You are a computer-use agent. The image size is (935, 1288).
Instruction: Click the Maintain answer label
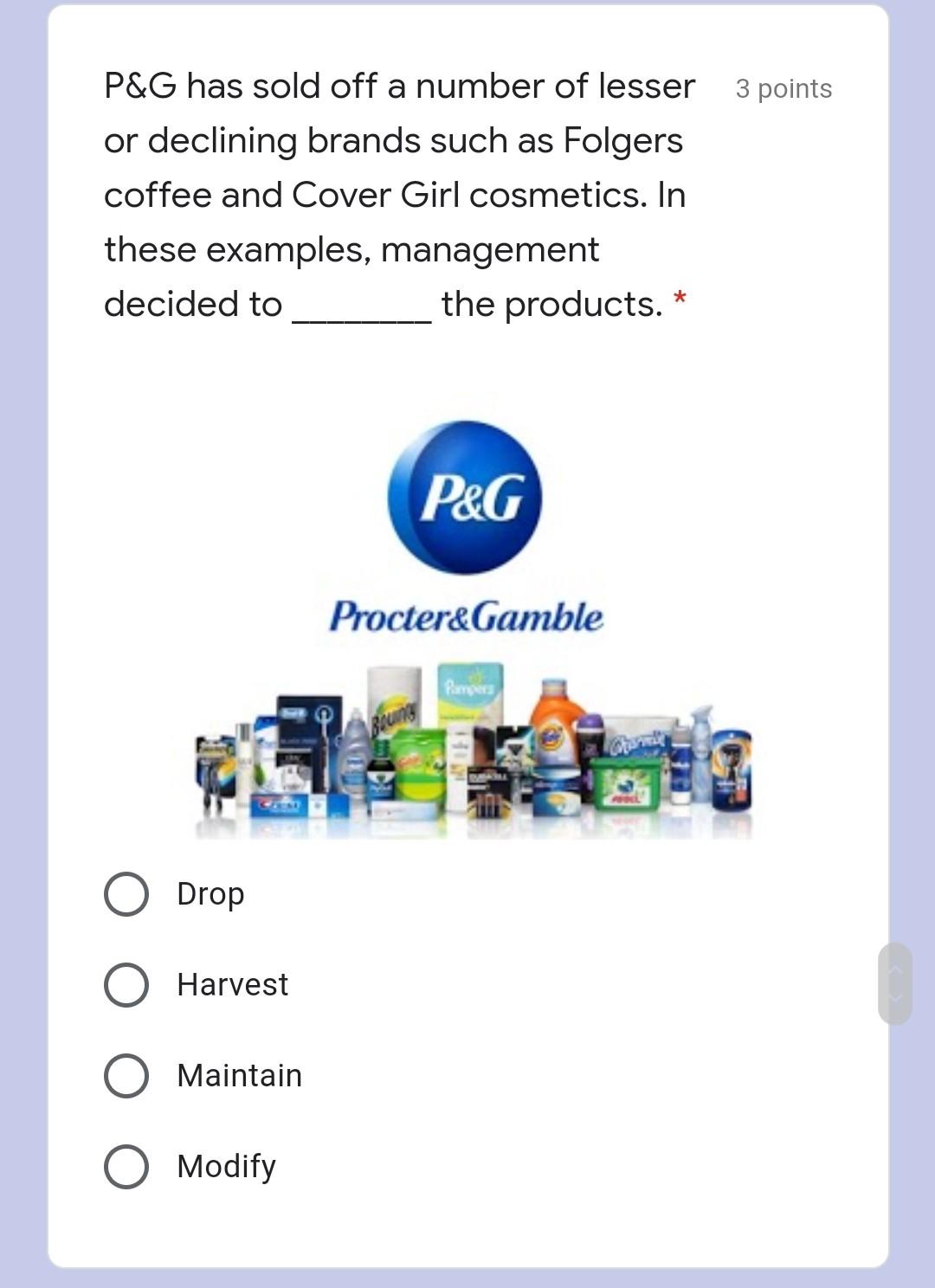coord(239,1075)
